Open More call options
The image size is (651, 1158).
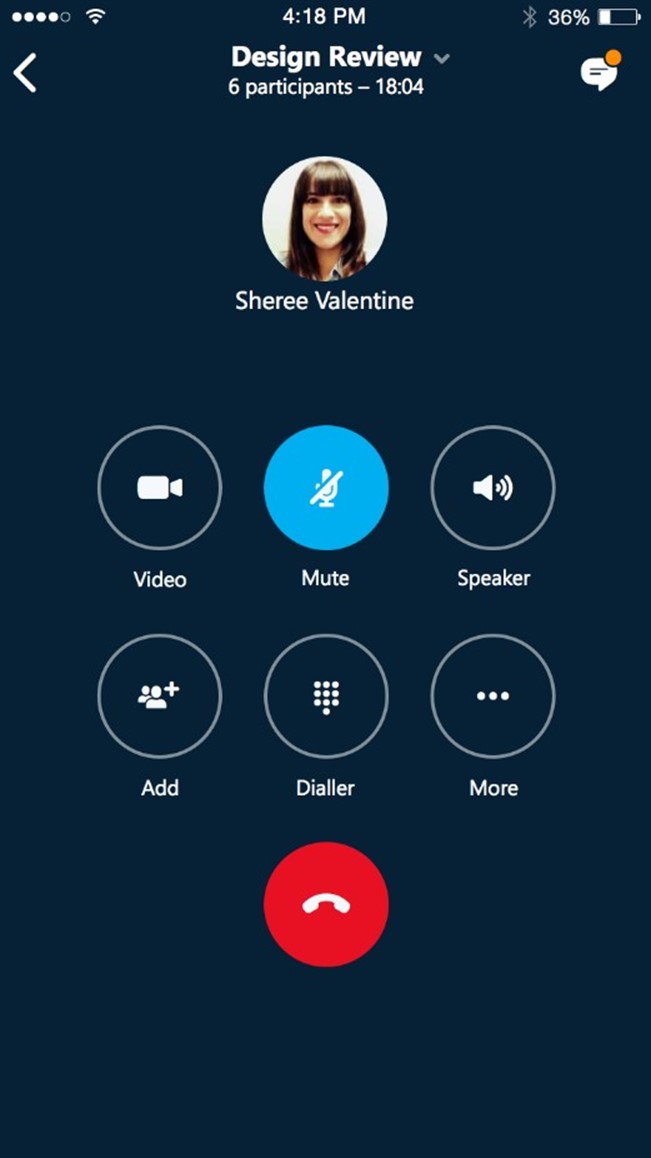click(493, 696)
